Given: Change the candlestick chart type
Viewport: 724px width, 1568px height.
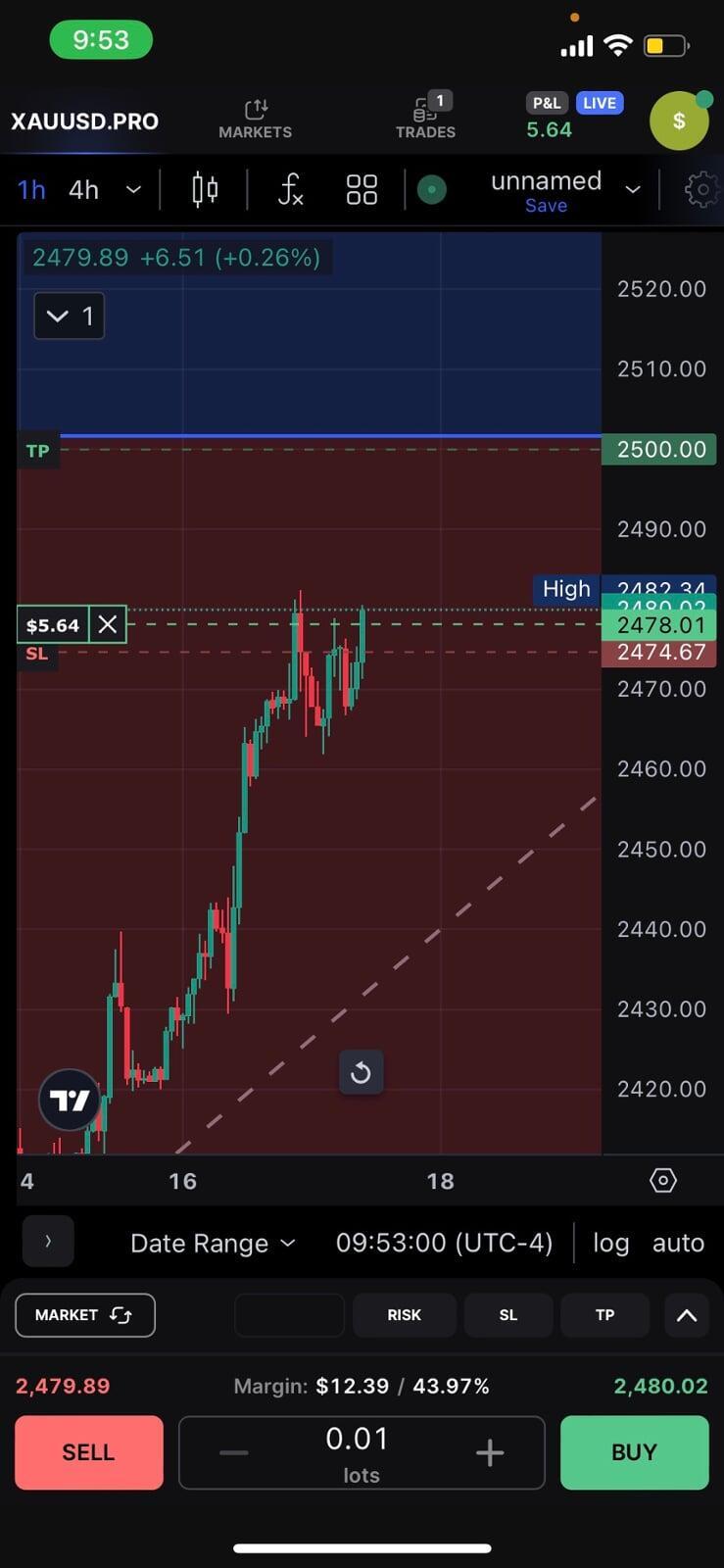Looking at the screenshot, I should point(205,190).
